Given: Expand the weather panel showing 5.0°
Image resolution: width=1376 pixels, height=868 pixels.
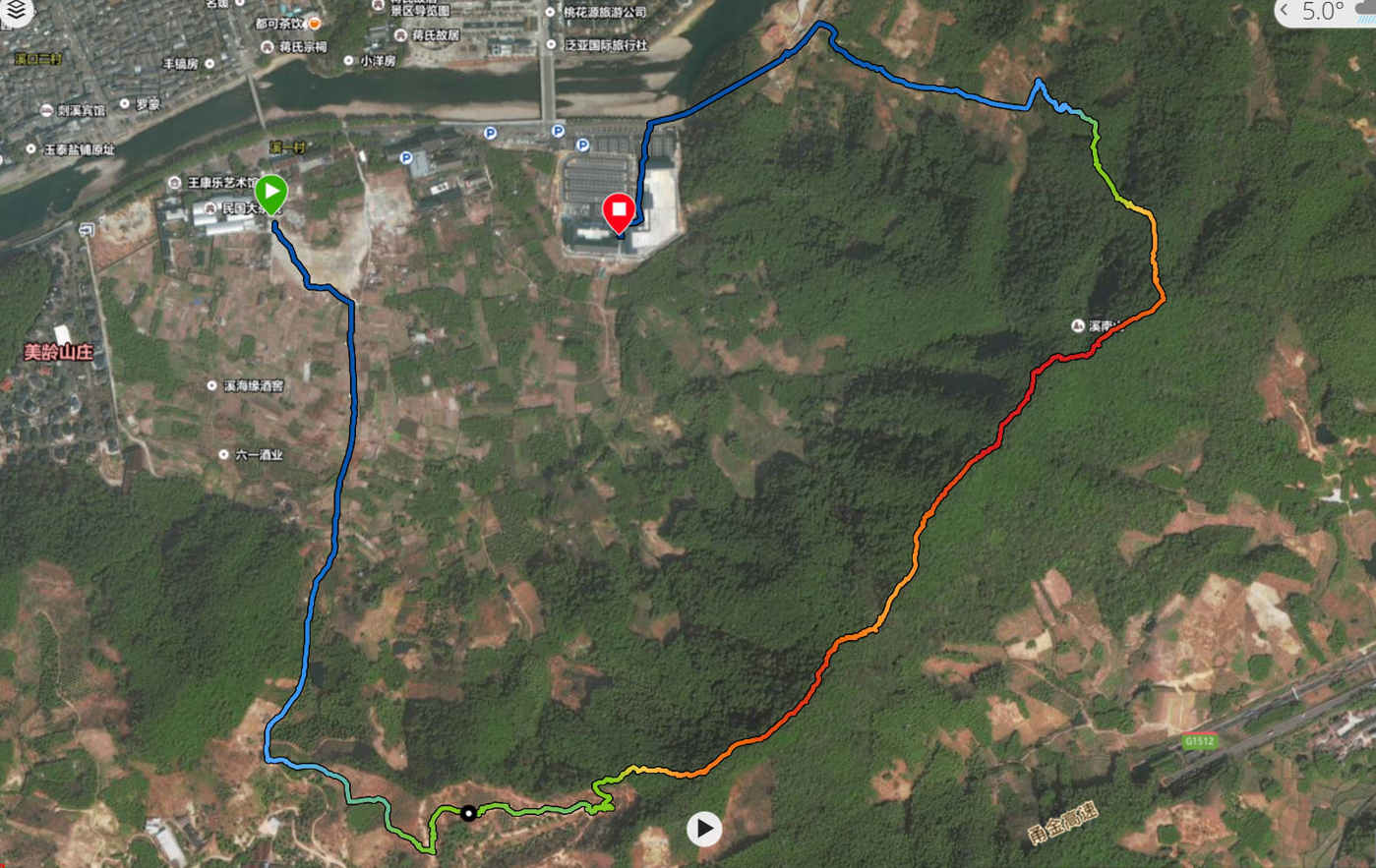Looking at the screenshot, I should (x=1284, y=11).
